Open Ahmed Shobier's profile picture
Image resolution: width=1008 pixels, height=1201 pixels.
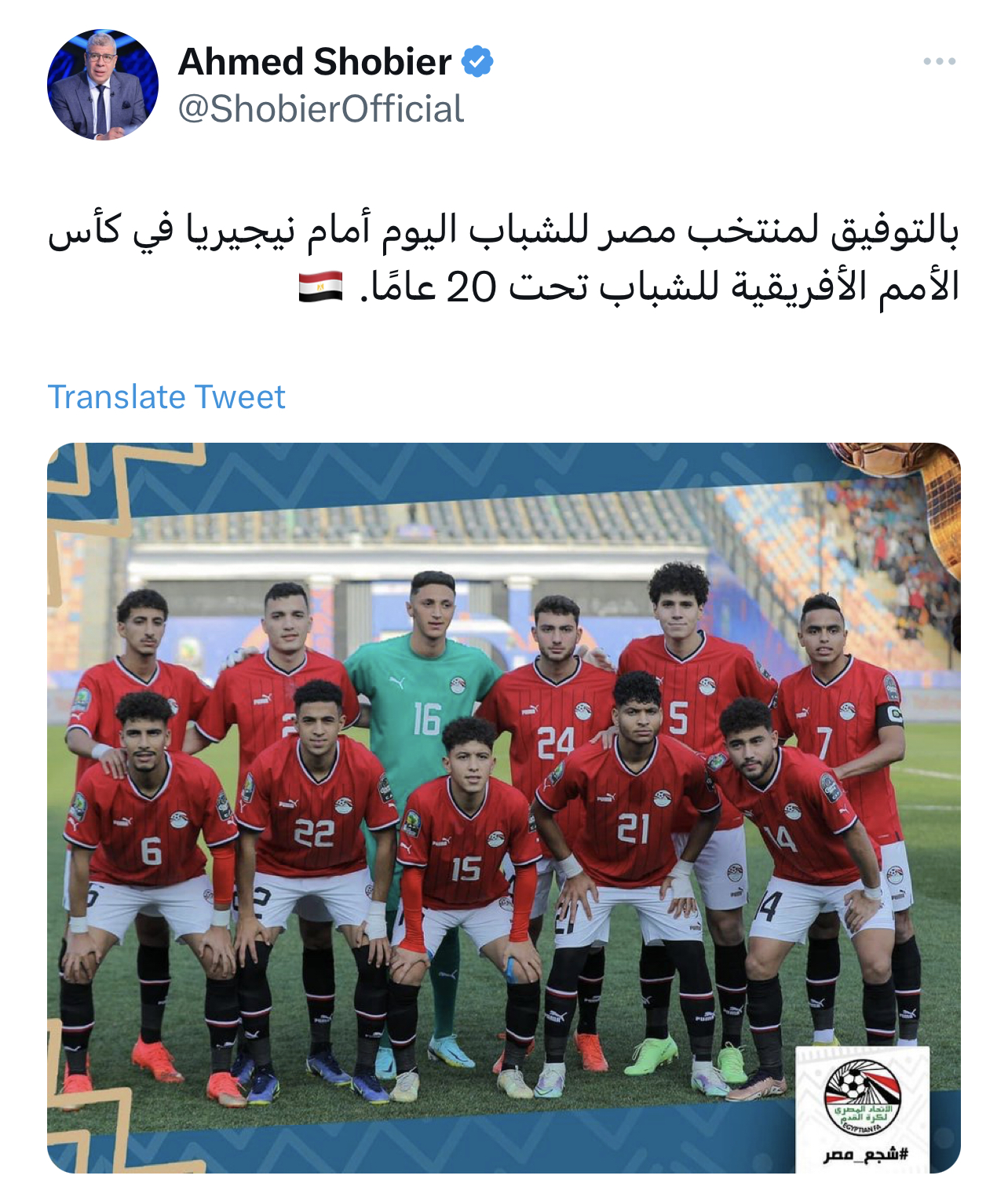103,85
